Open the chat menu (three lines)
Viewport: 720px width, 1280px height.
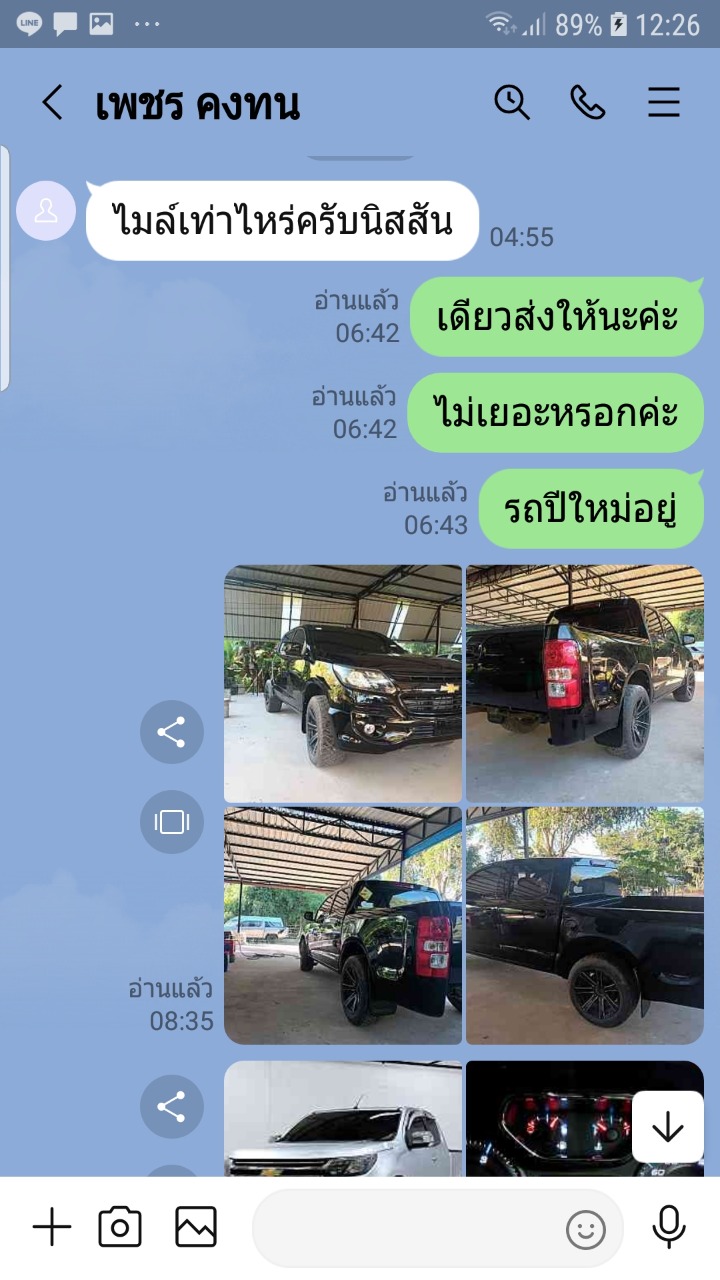[x=664, y=102]
